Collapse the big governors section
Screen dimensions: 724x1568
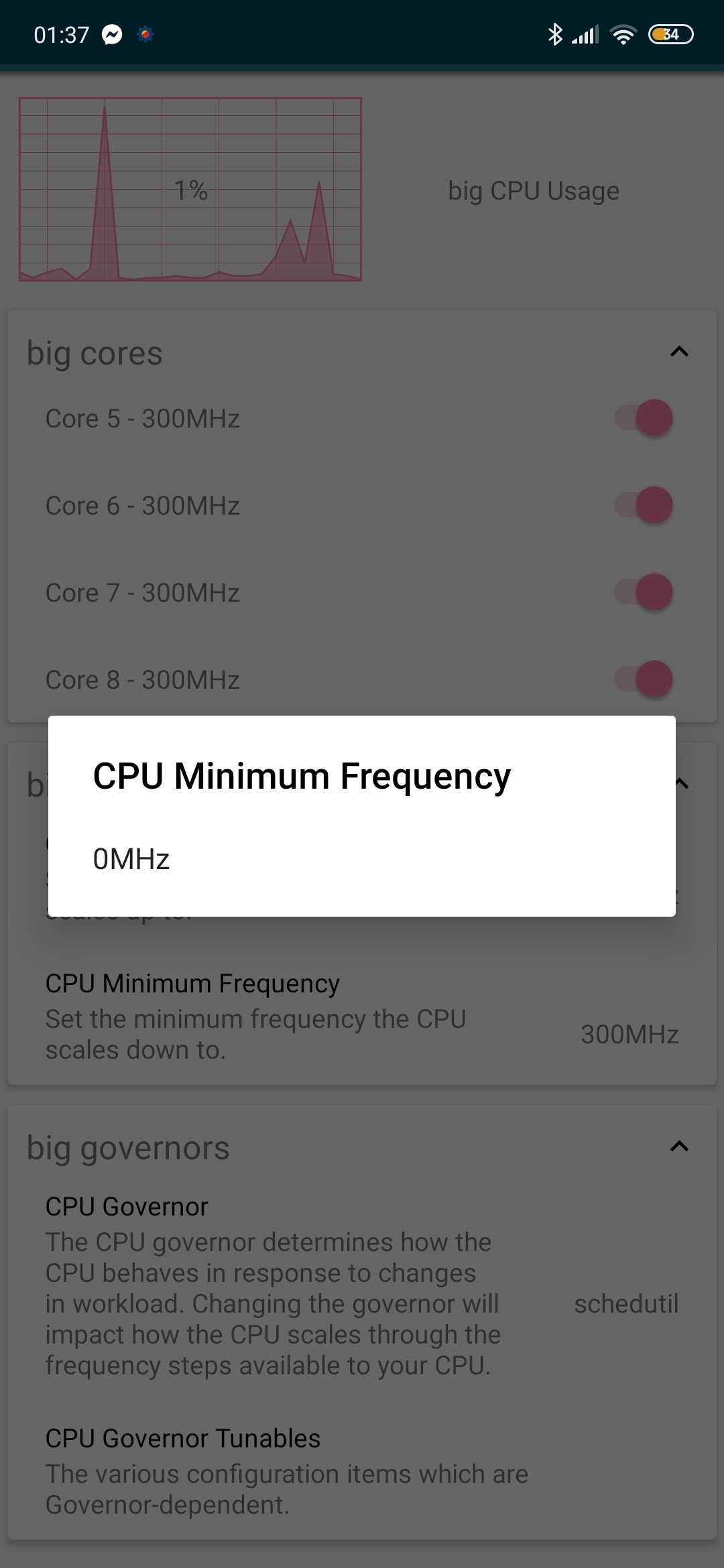point(679,1147)
